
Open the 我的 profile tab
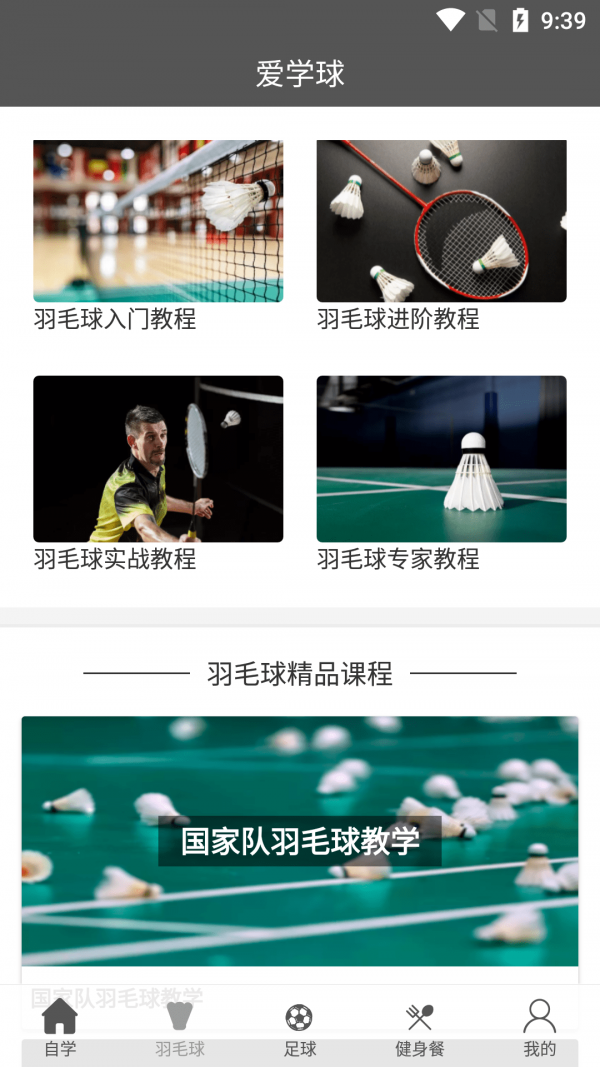coord(539,1028)
